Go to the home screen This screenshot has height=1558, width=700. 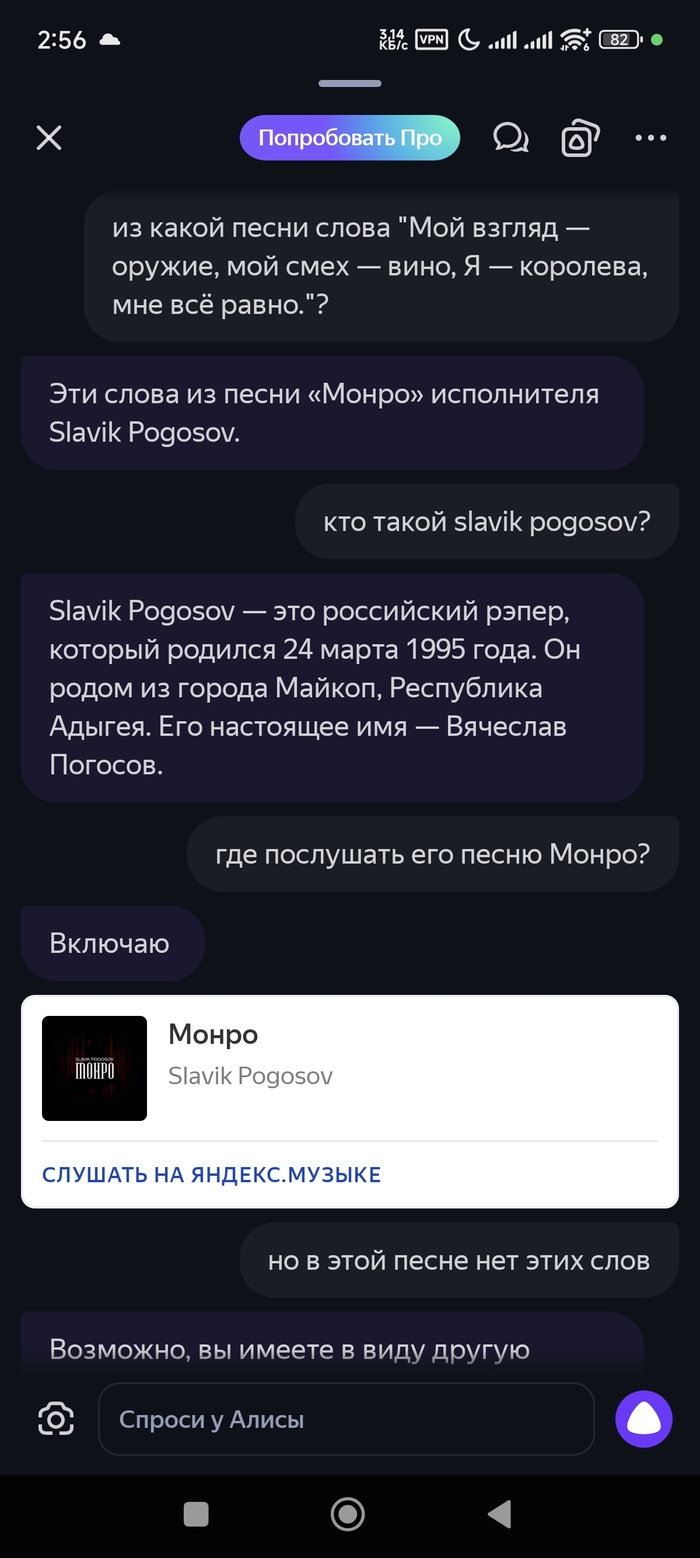tap(347, 1514)
